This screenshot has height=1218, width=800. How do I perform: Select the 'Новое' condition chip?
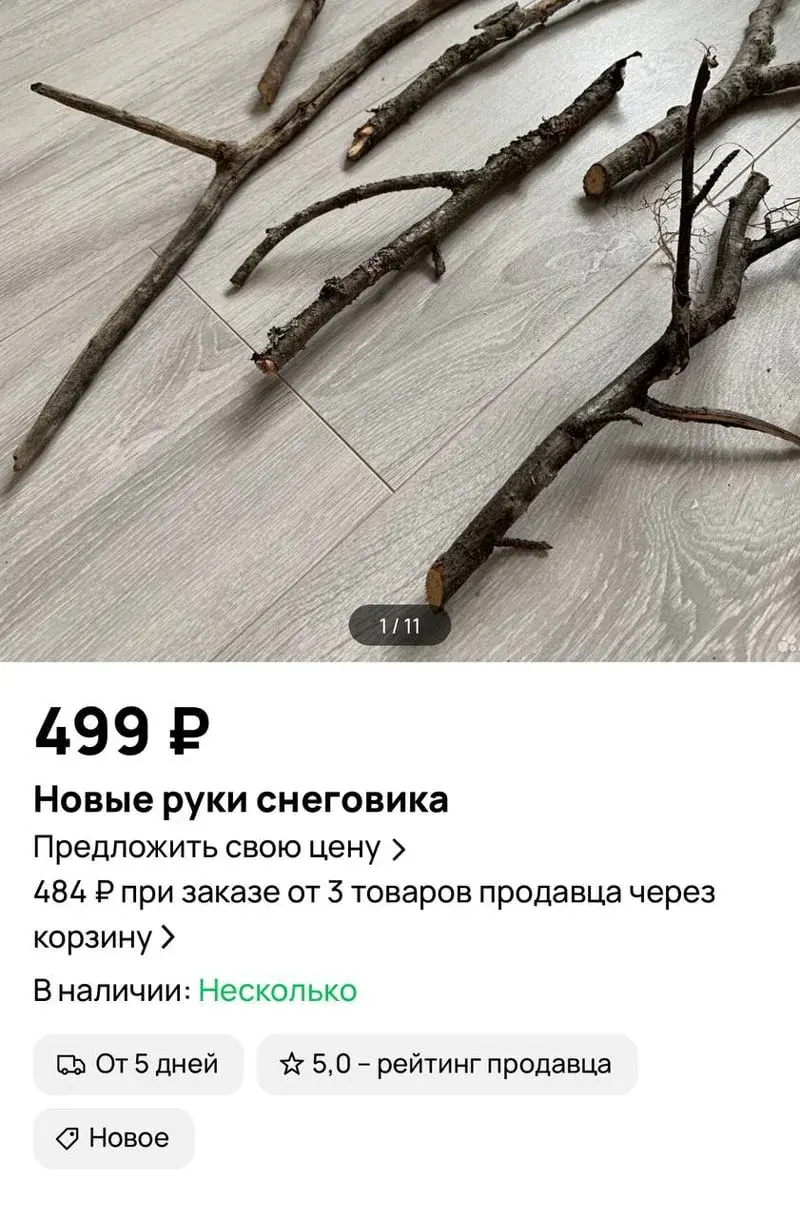point(113,1138)
